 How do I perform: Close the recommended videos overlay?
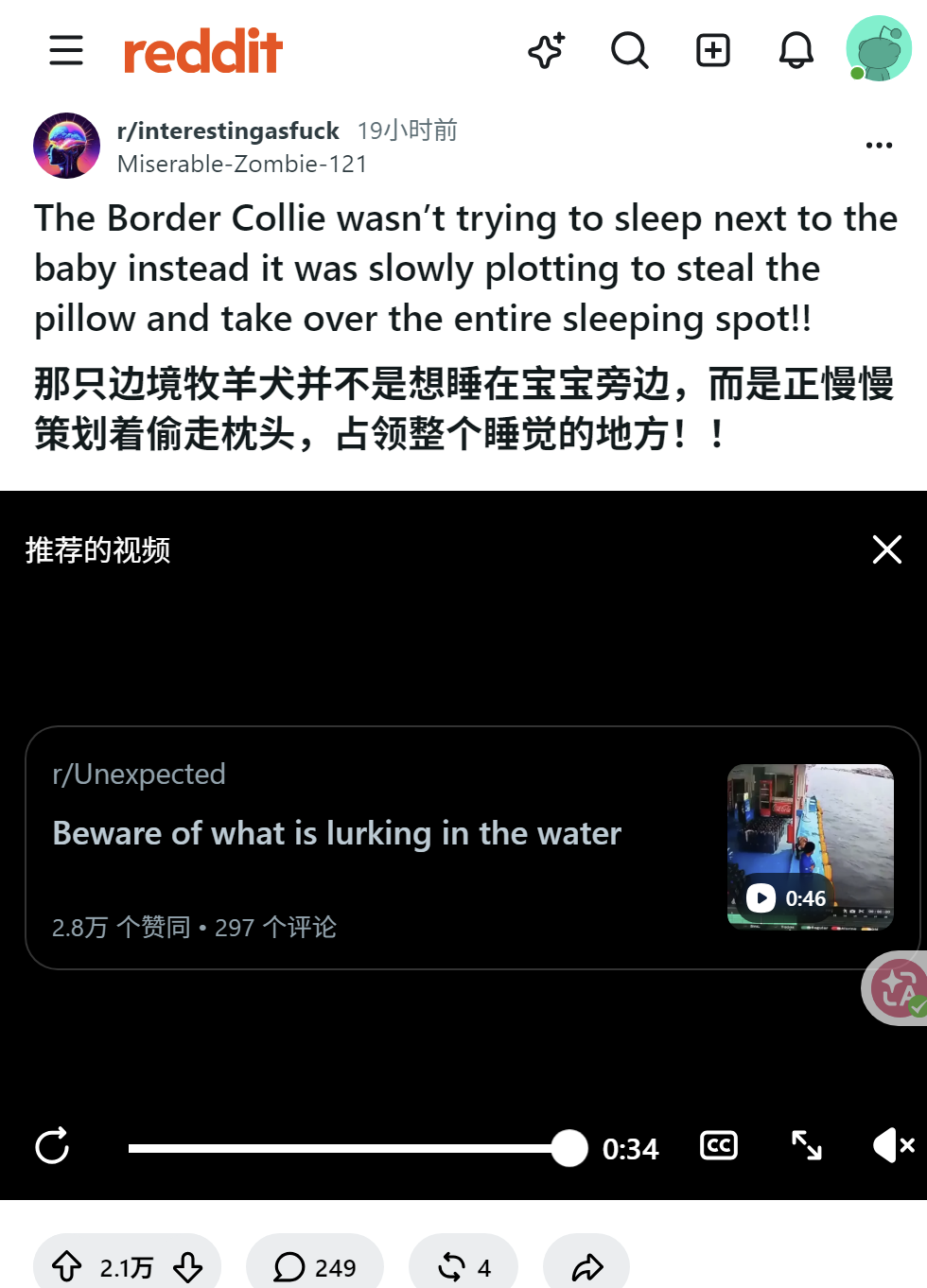pos(886,549)
